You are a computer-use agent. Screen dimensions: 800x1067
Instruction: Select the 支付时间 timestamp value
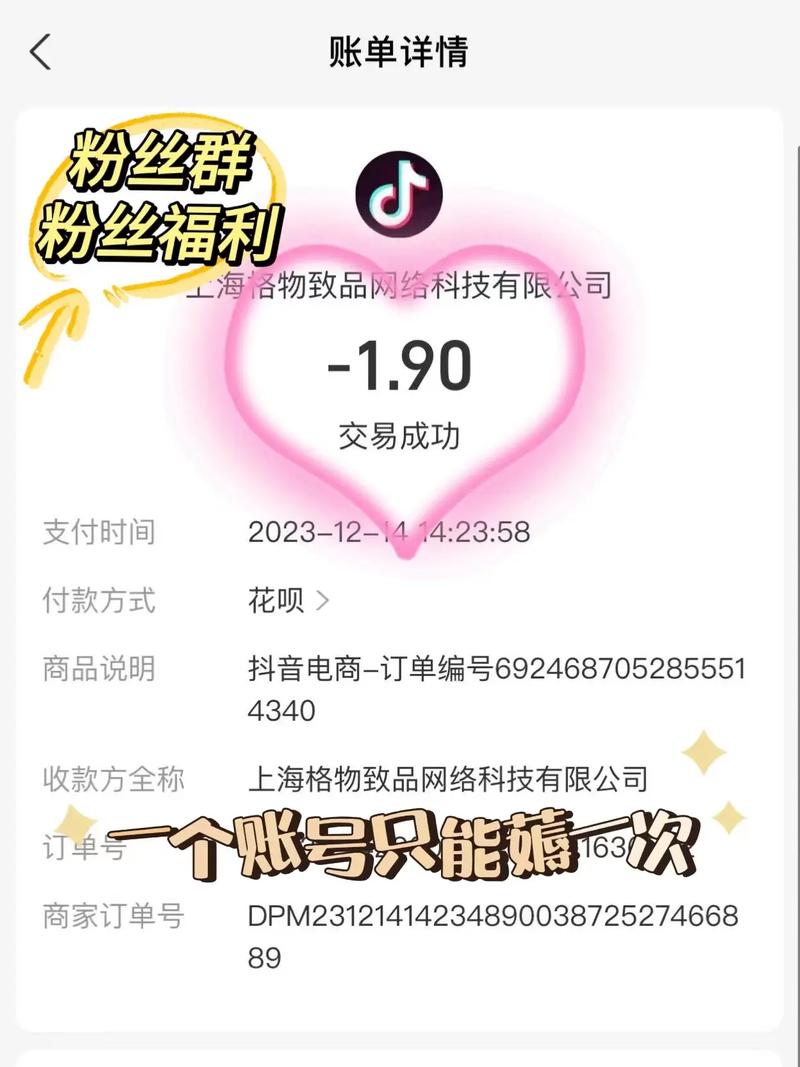(390, 535)
